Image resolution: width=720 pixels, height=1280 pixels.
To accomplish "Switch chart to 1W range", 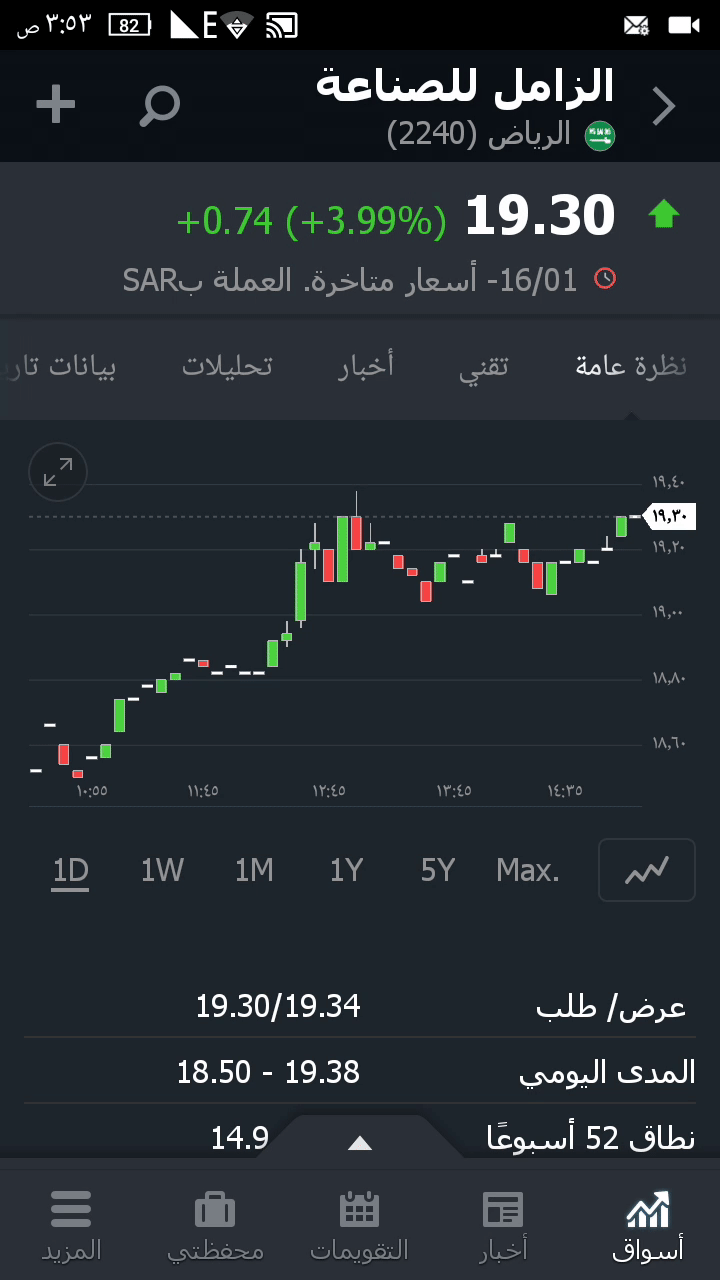I will click(162, 871).
